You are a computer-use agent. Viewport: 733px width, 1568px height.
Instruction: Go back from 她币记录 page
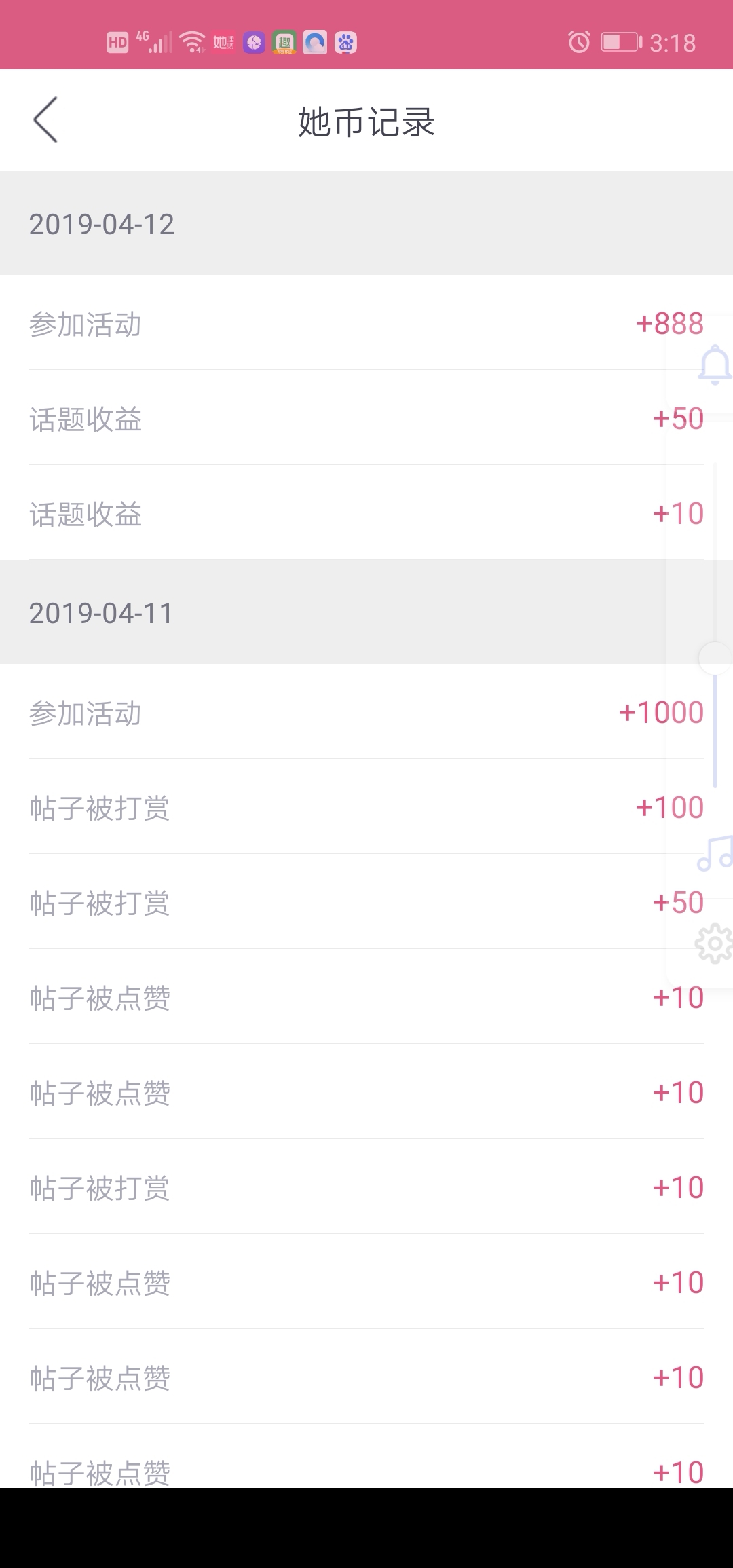(x=45, y=119)
